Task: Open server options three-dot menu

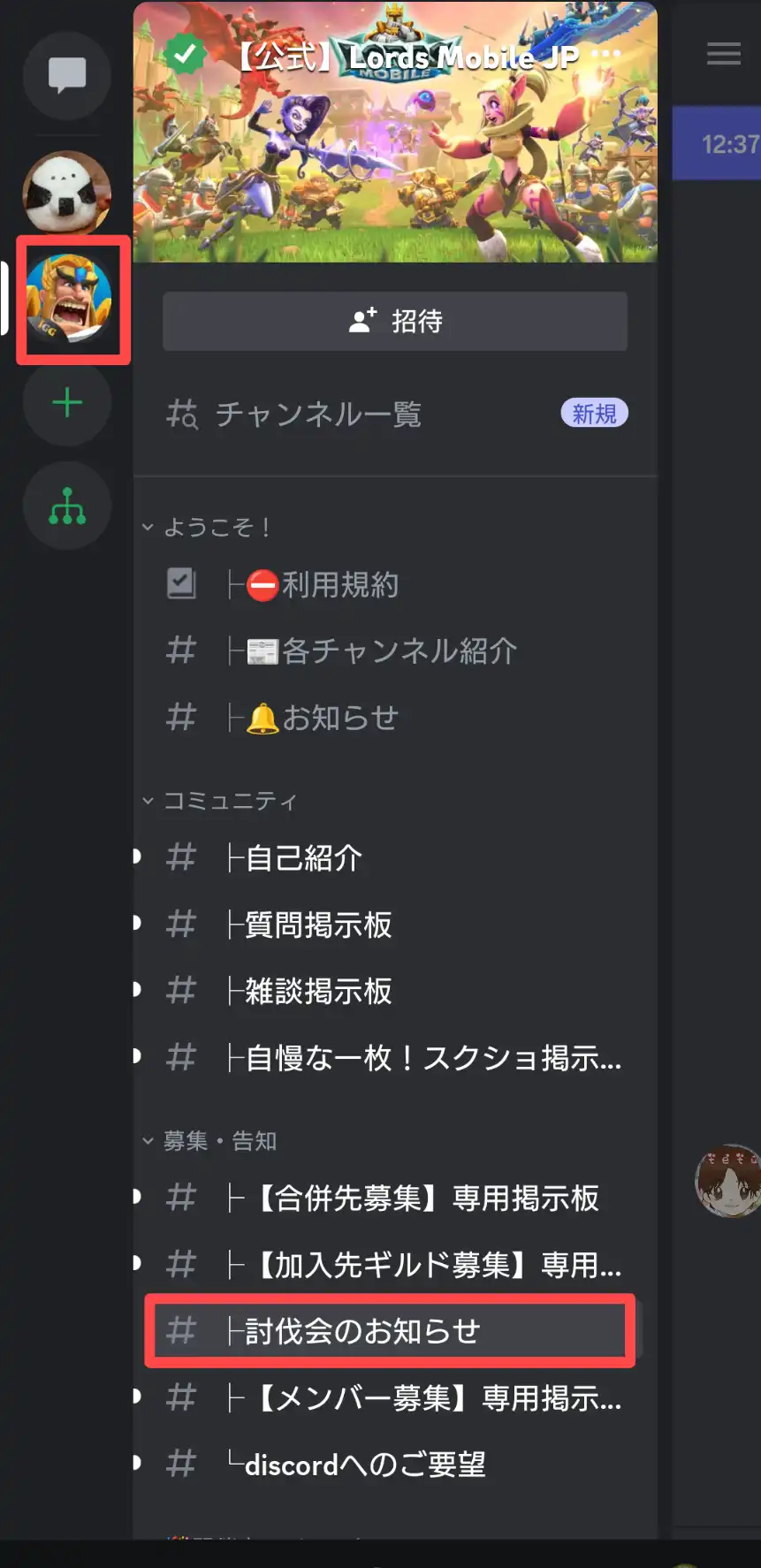Action: pos(606,55)
